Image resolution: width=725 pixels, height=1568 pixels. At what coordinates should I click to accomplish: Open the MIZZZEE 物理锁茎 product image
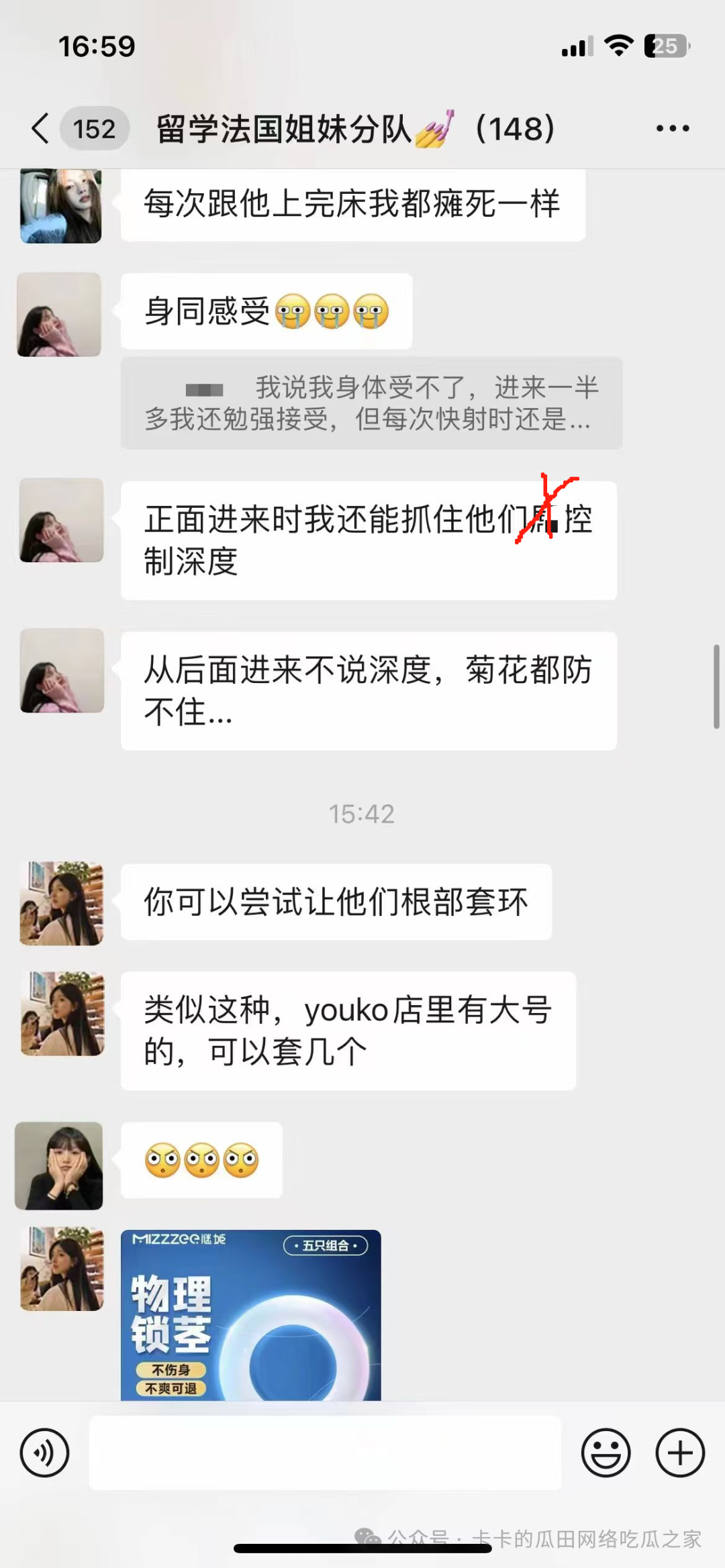[x=252, y=1312]
